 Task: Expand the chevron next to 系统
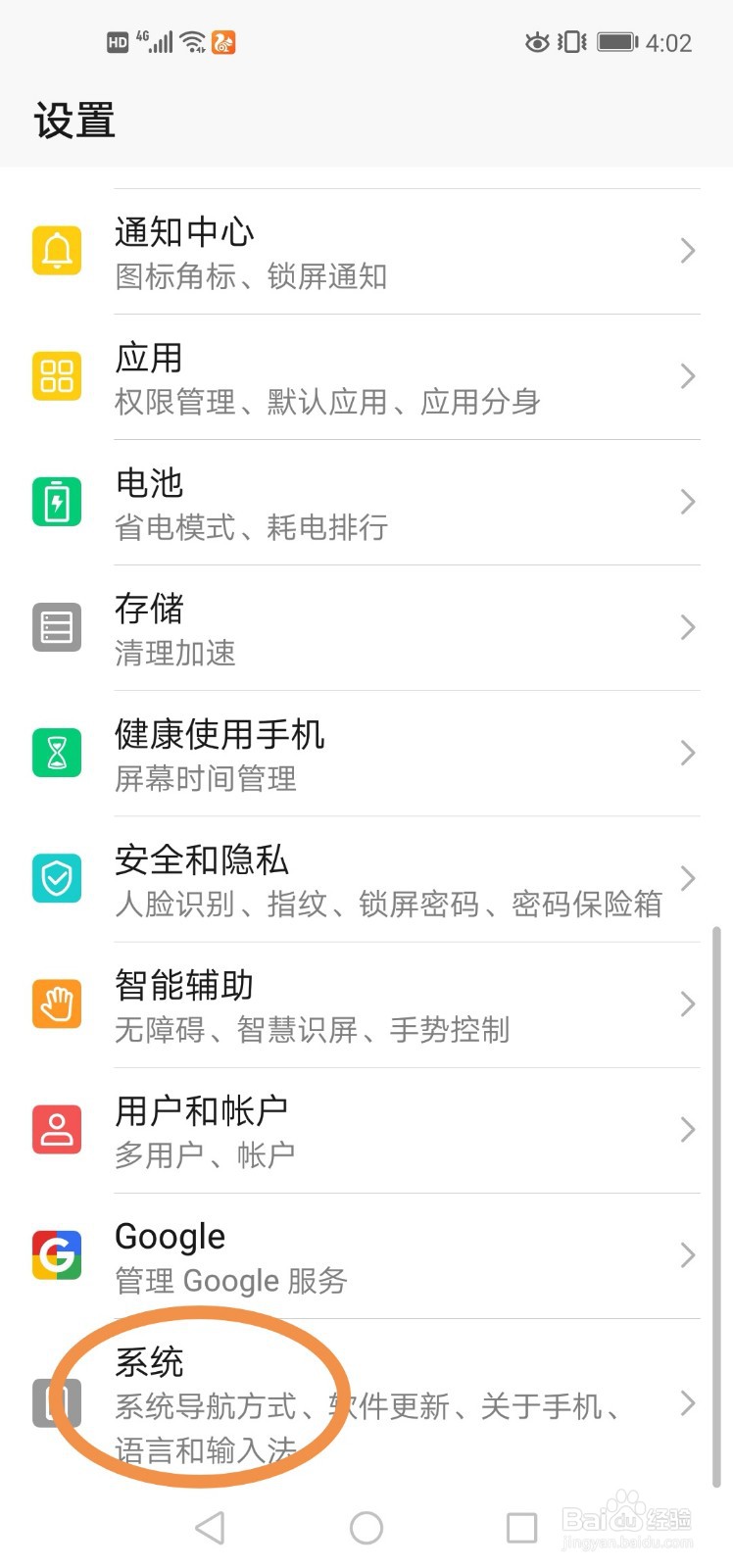[687, 1405]
